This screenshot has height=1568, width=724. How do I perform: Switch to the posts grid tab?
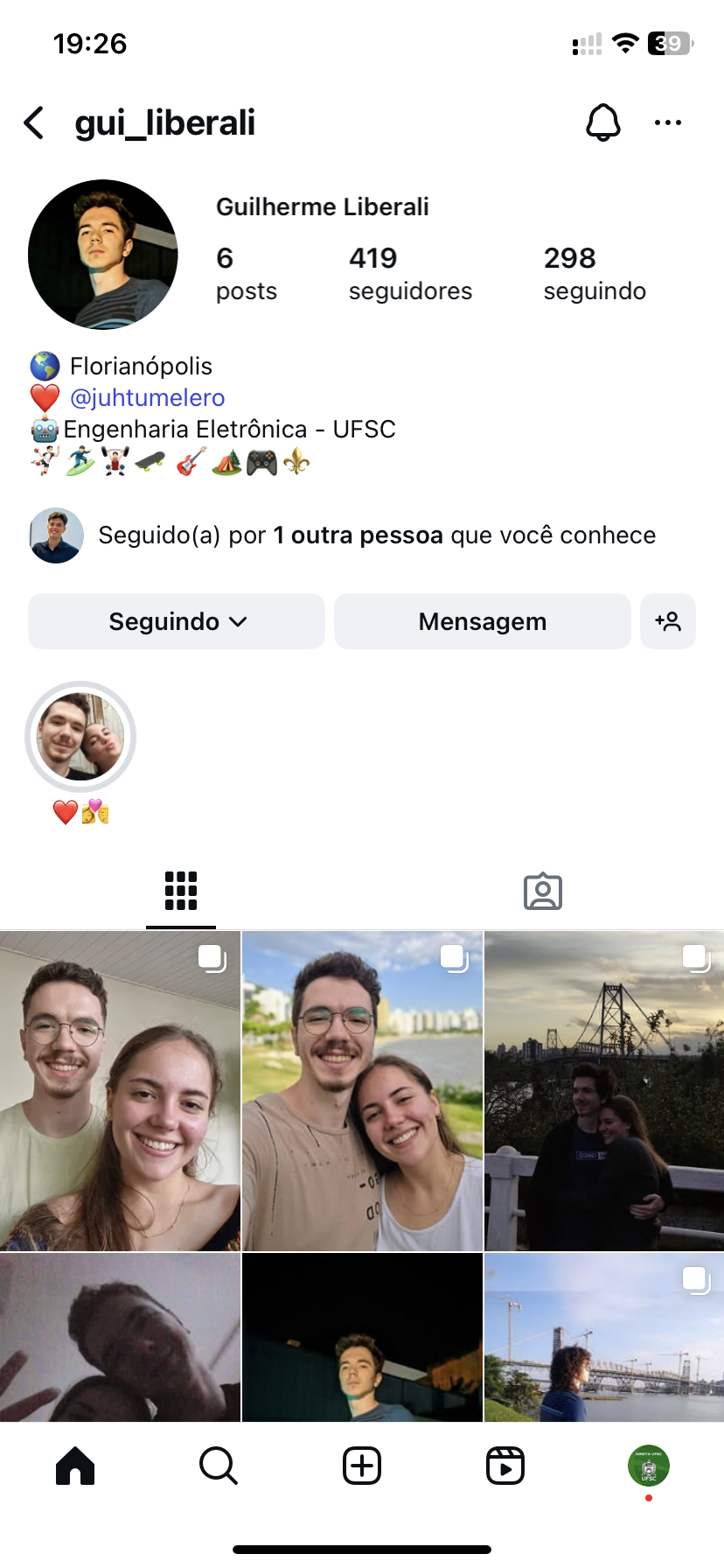click(181, 891)
